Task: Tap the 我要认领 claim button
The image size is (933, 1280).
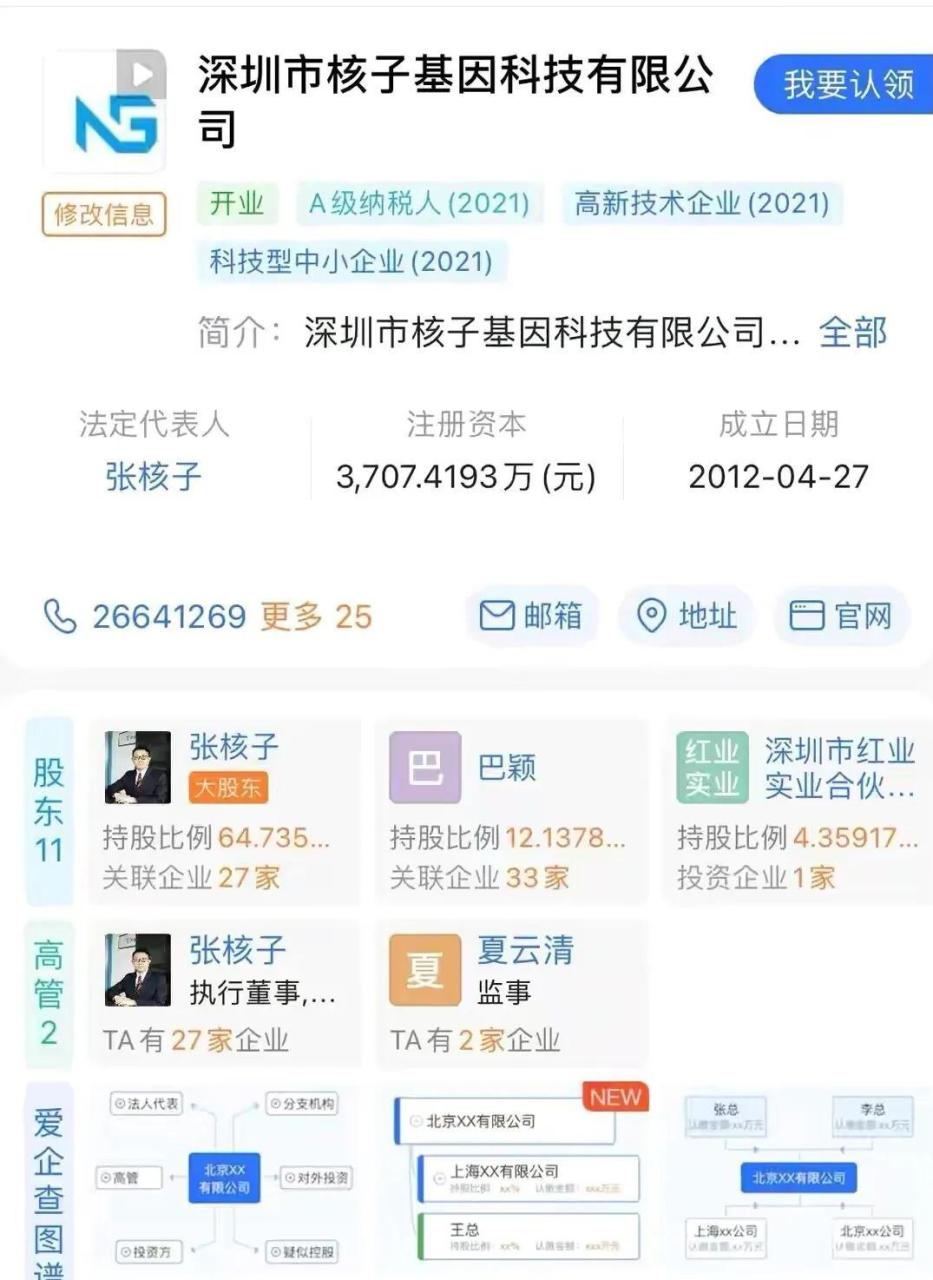Action: [x=847, y=85]
